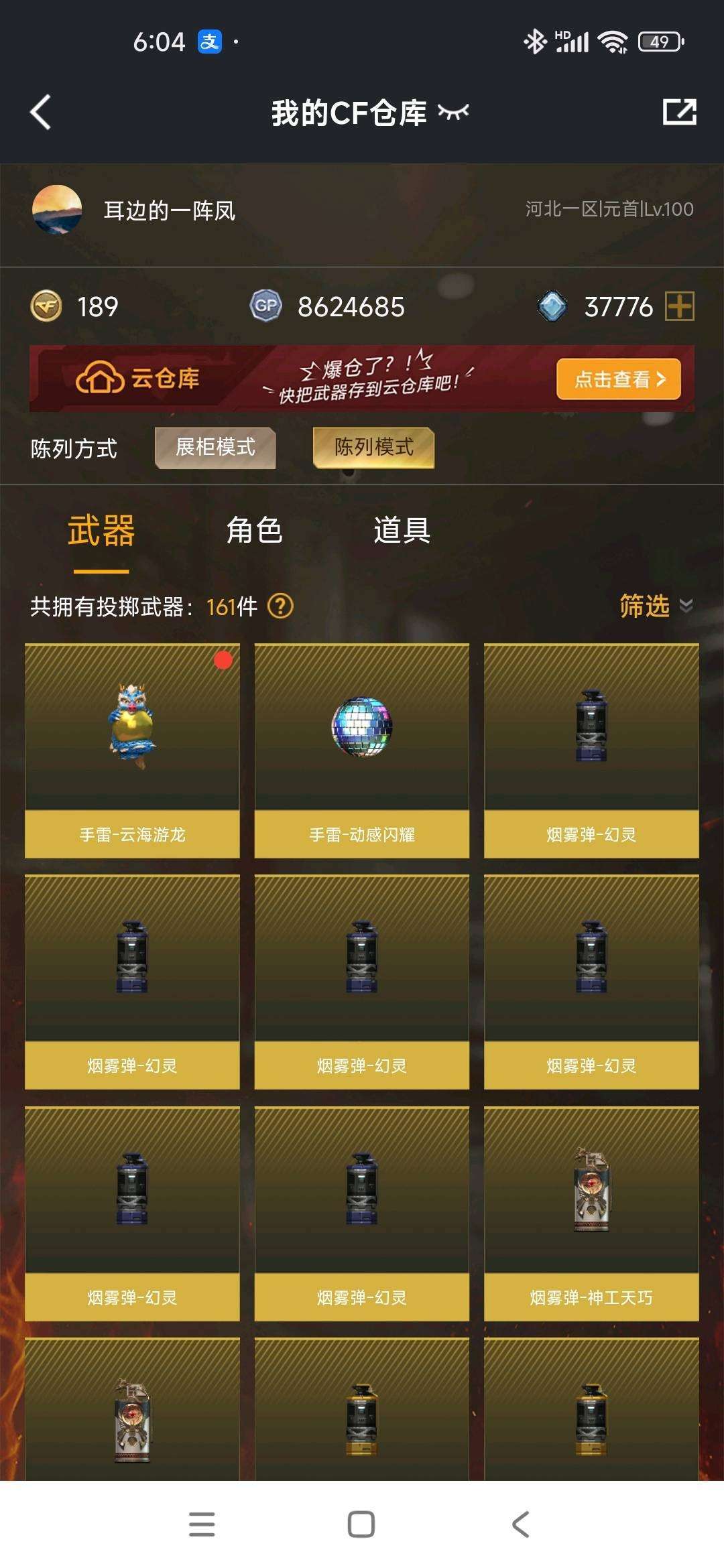The image size is (724, 1568).
Task: Open the 烟雾弹-神工天巧 card with a label
Action: [591, 1214]
